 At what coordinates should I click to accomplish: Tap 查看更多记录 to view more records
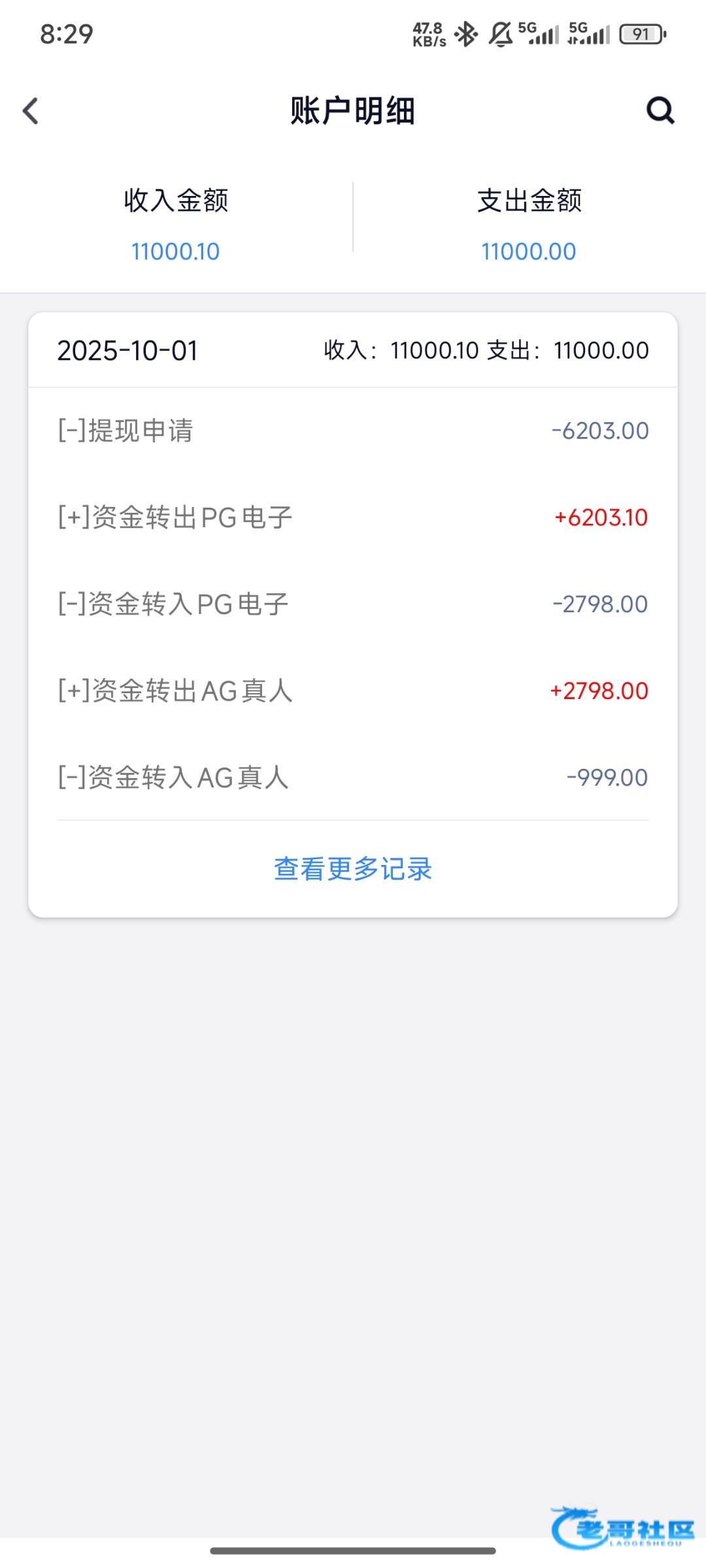pos(353,869)
